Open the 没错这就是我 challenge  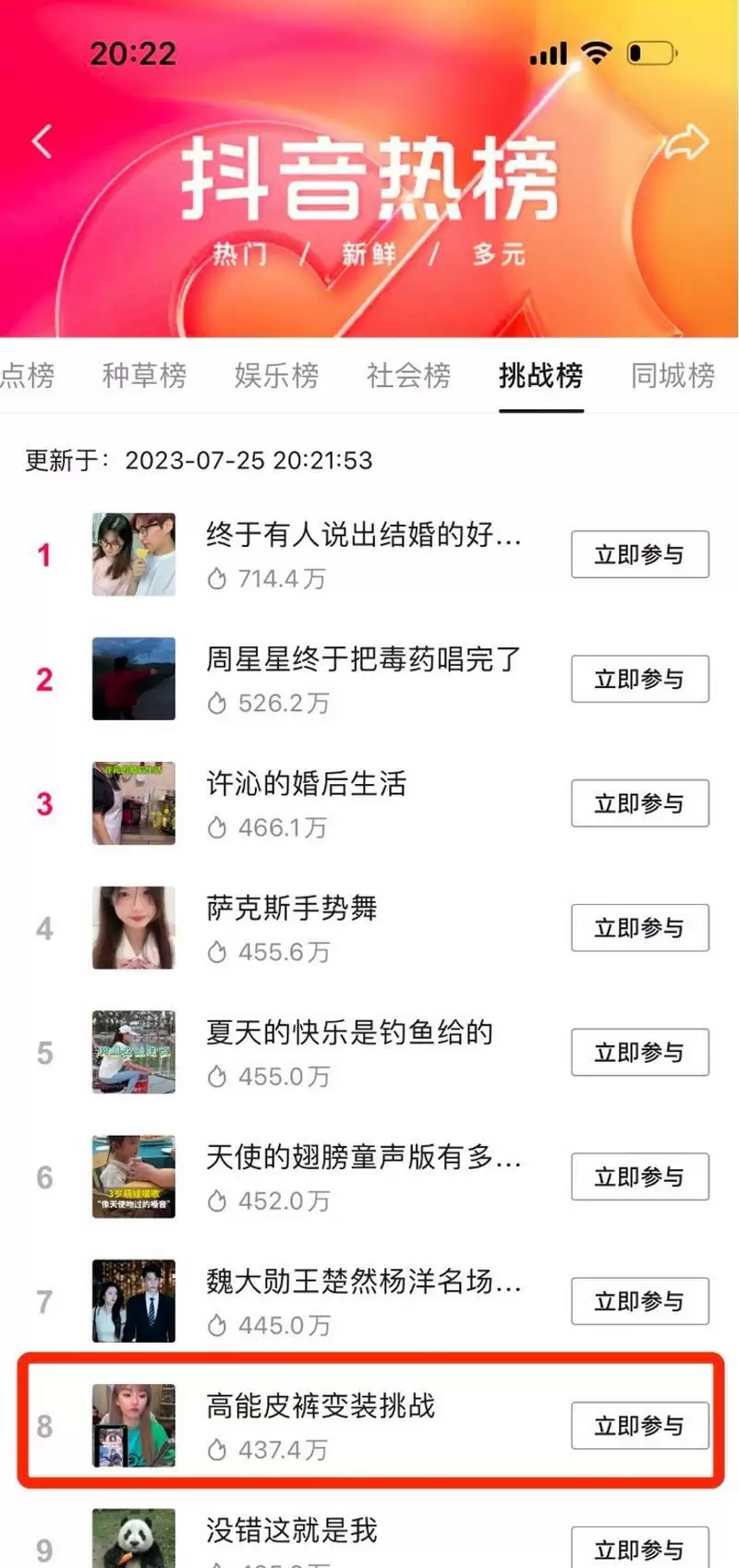tap(292, 1530)
